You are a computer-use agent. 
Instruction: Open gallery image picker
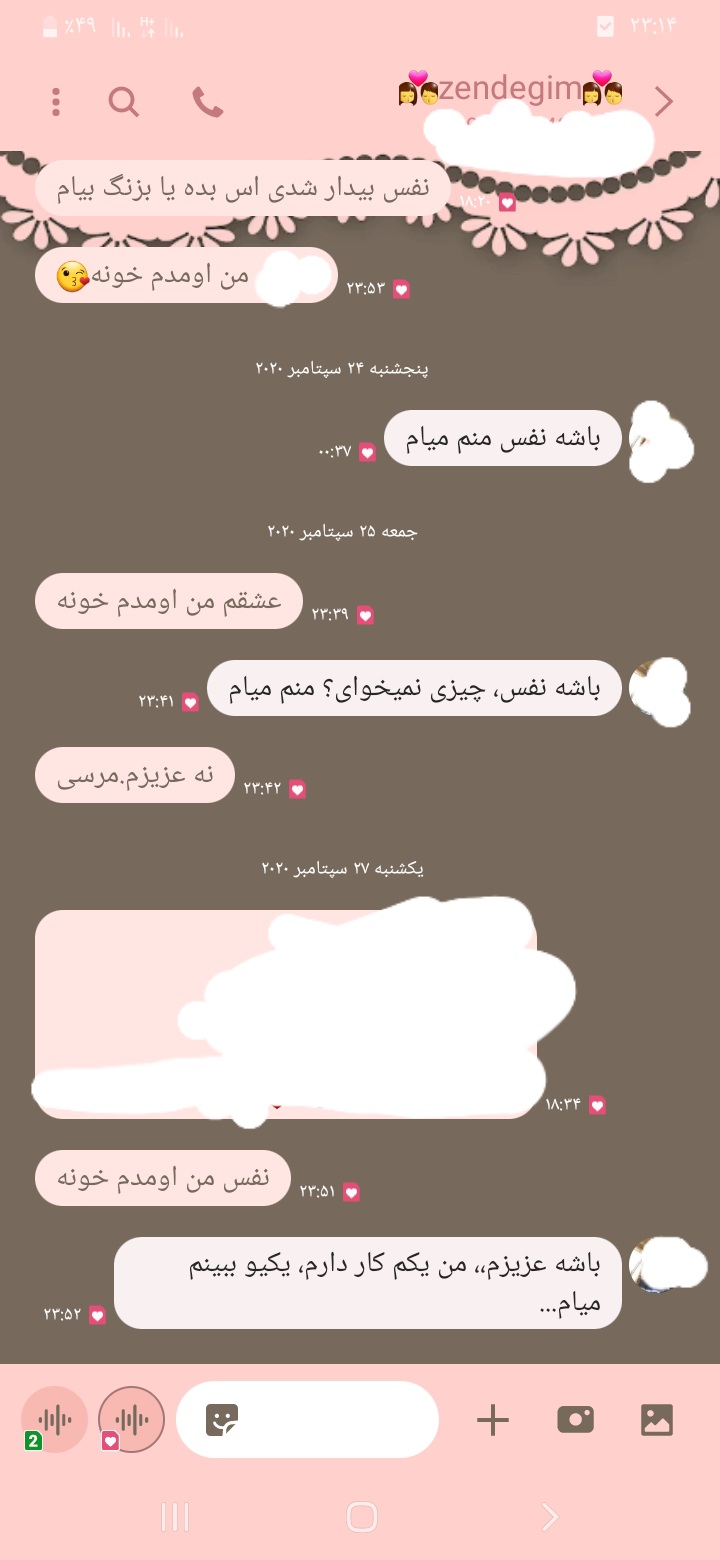click(x=657, y=1419)
